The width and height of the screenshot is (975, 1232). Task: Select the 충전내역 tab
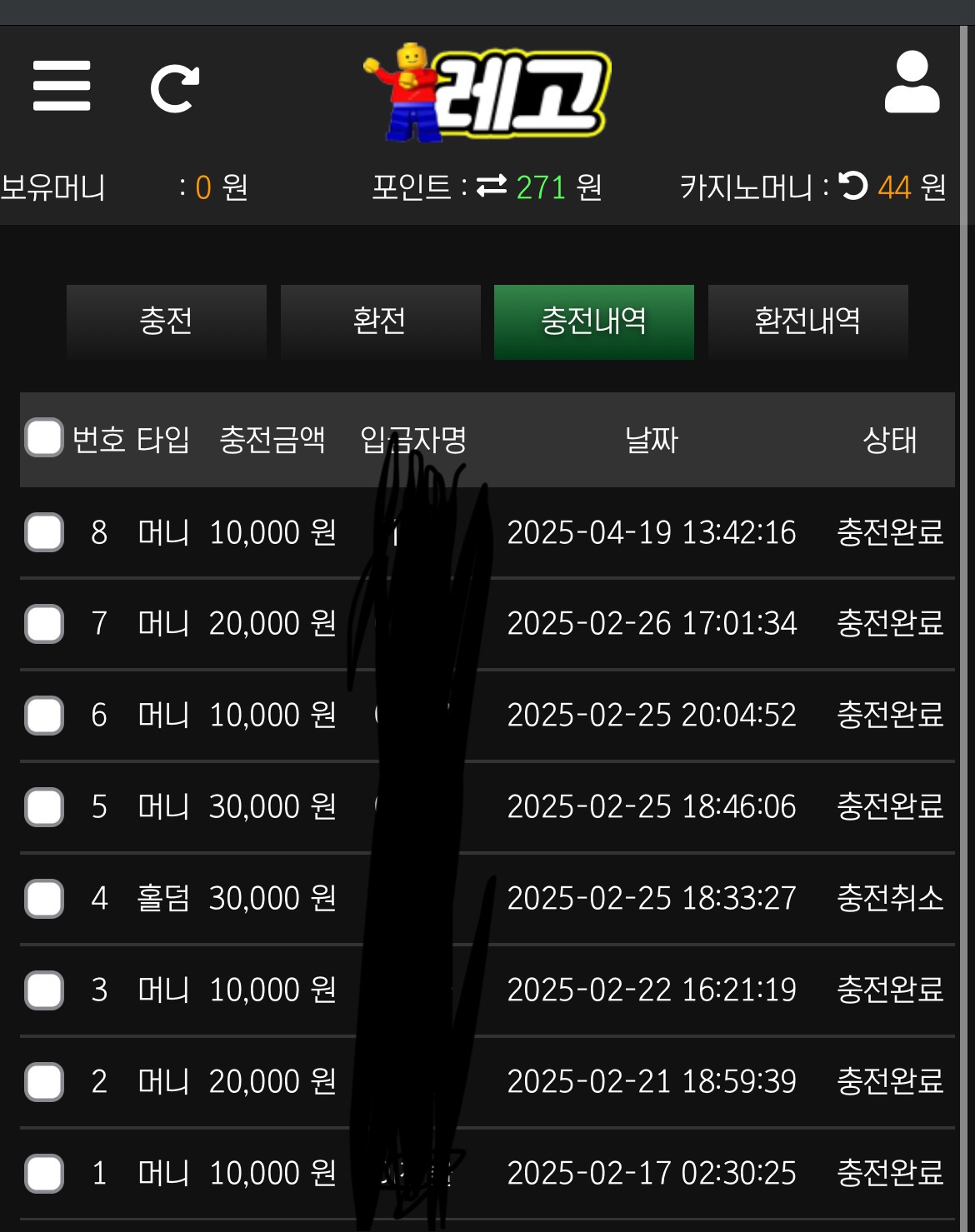593,322
